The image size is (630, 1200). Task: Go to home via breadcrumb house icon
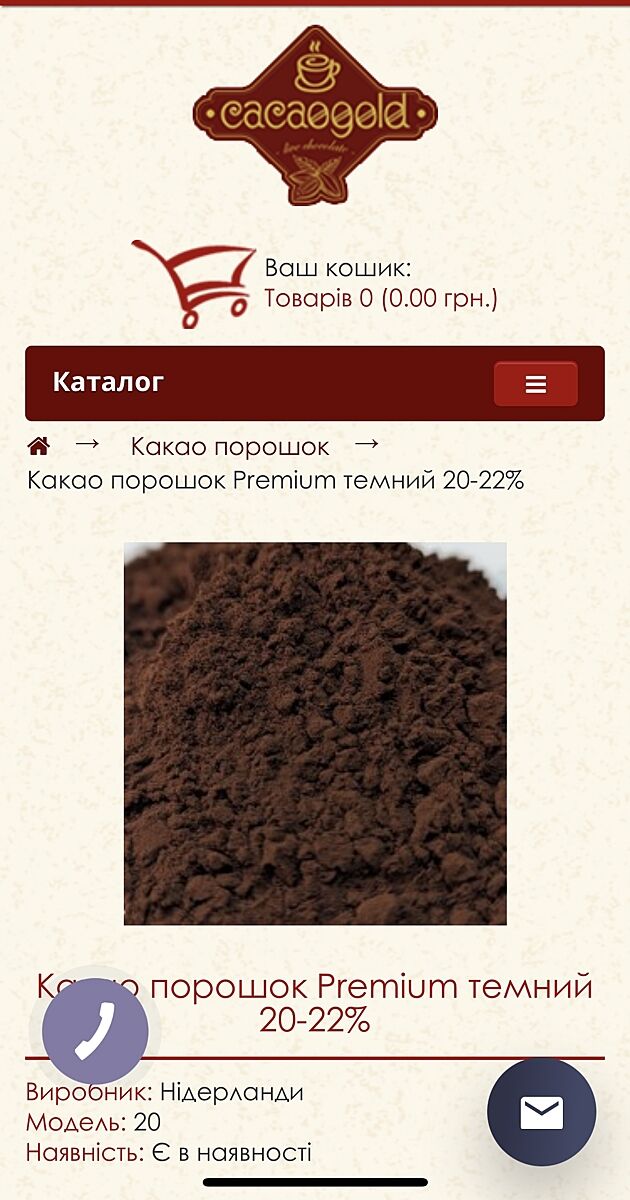(38, 446)
